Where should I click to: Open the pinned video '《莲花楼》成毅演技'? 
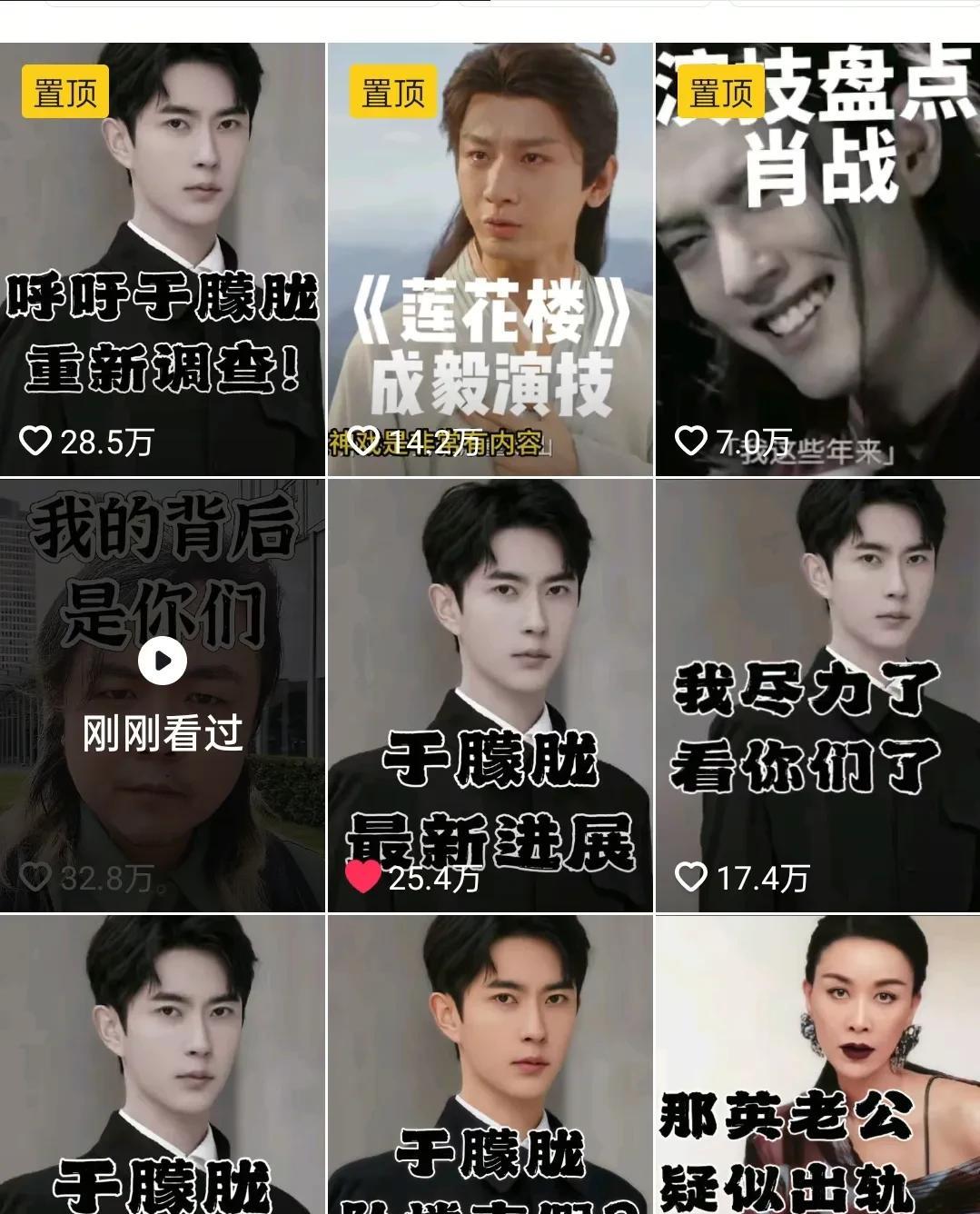tap(490, 259)
